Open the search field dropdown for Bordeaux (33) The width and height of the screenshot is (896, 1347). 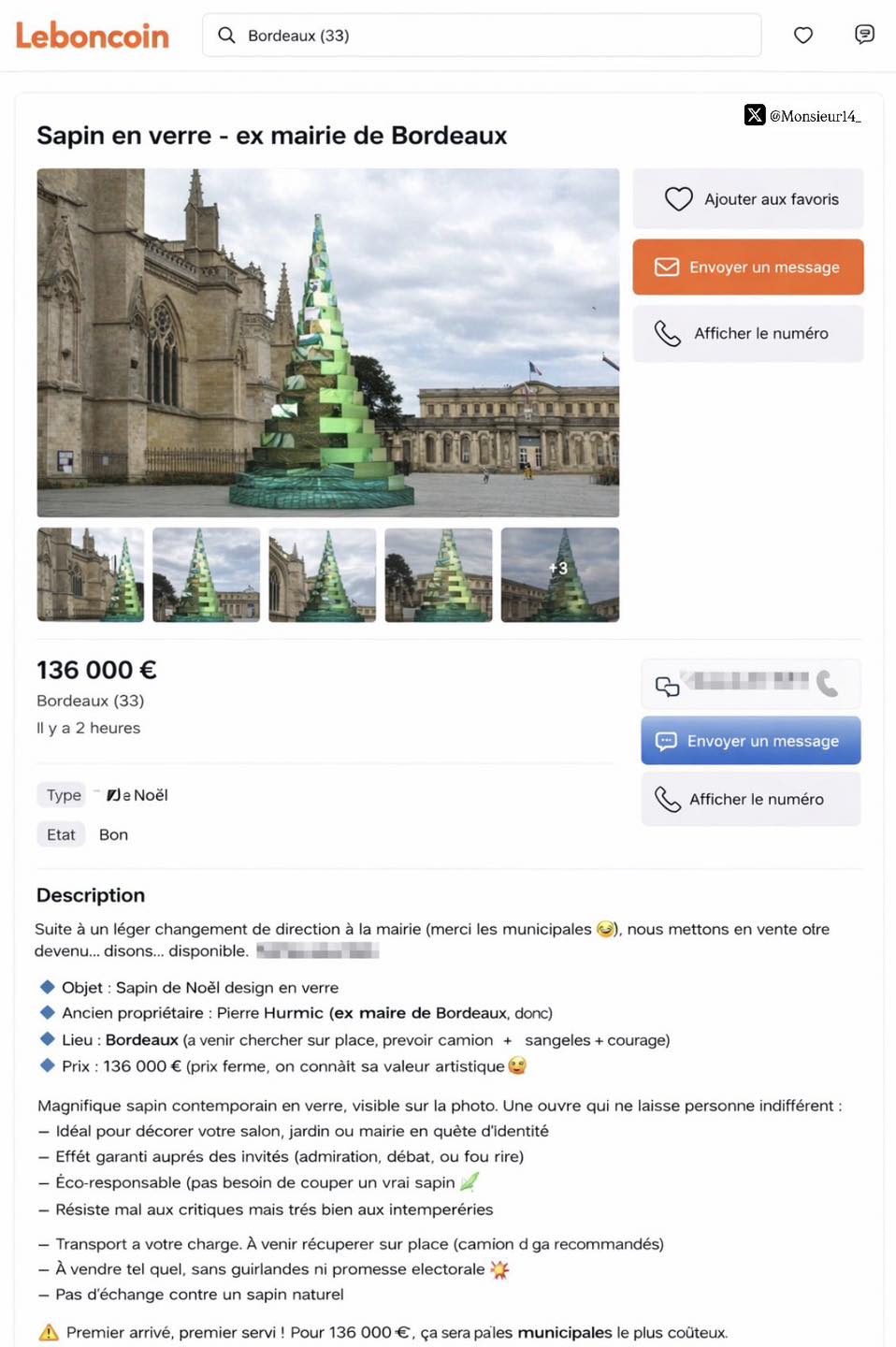tap(482, 35)
